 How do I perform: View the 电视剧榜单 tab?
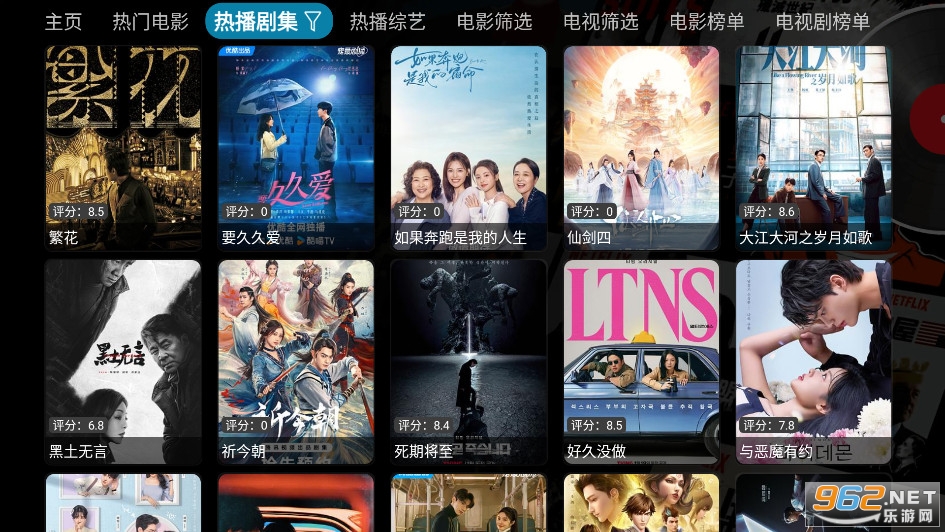(x=822, y=21)
